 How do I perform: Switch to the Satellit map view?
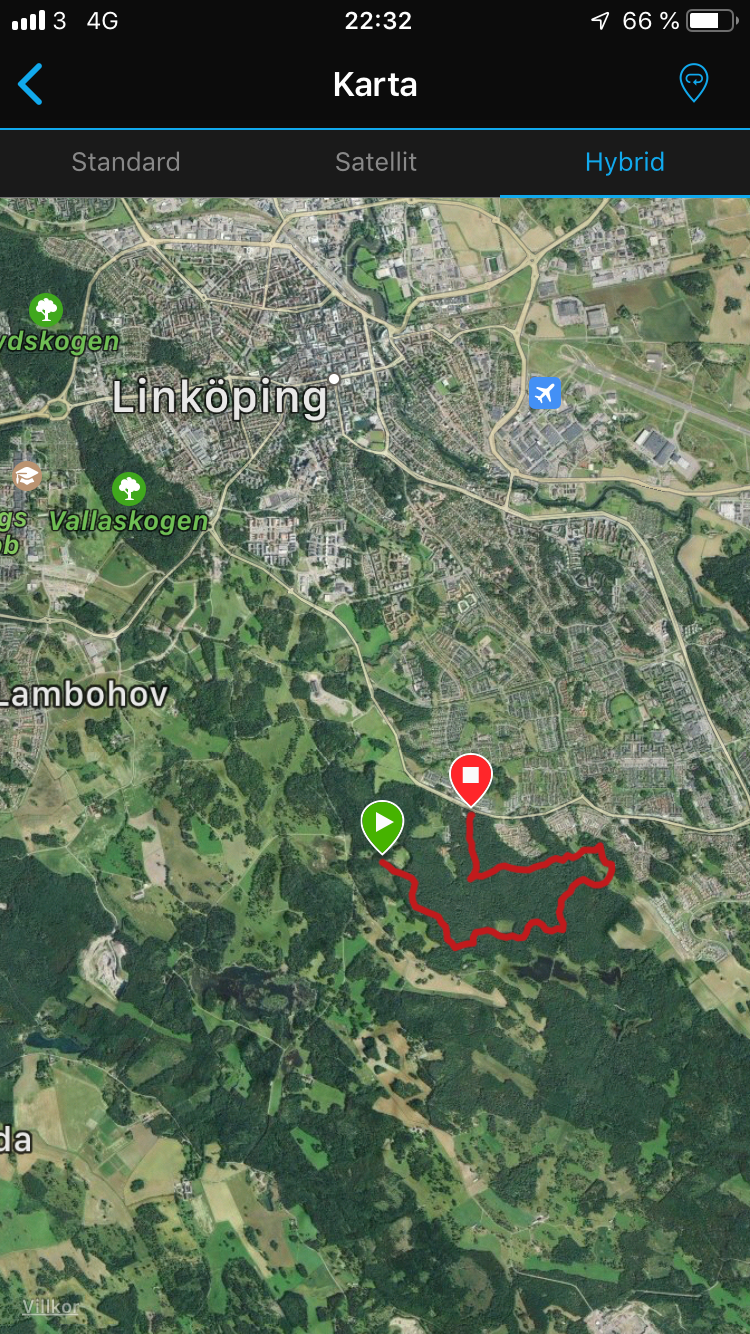pyautogui.click(x=376, y=162)
